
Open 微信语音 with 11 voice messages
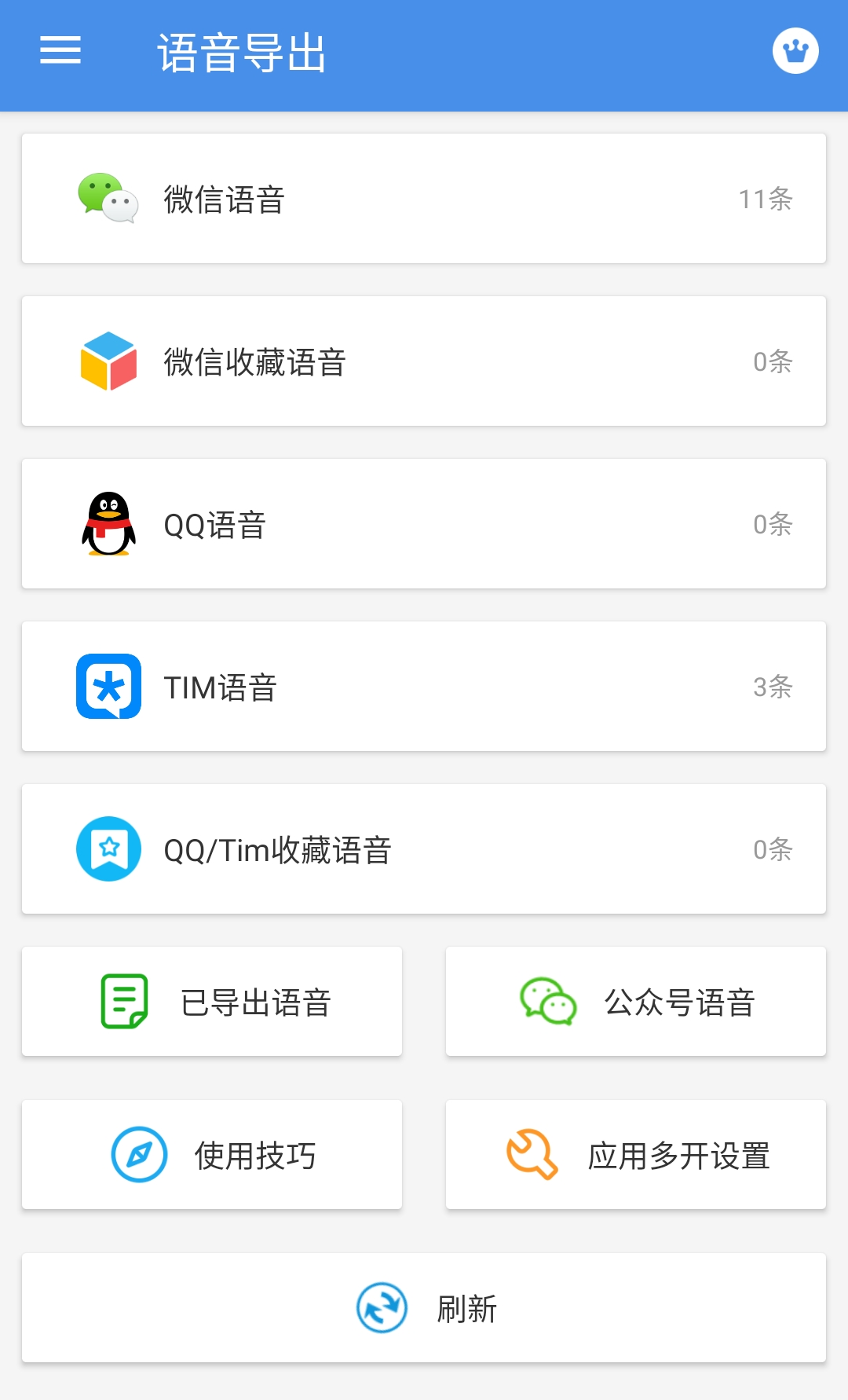424,199
